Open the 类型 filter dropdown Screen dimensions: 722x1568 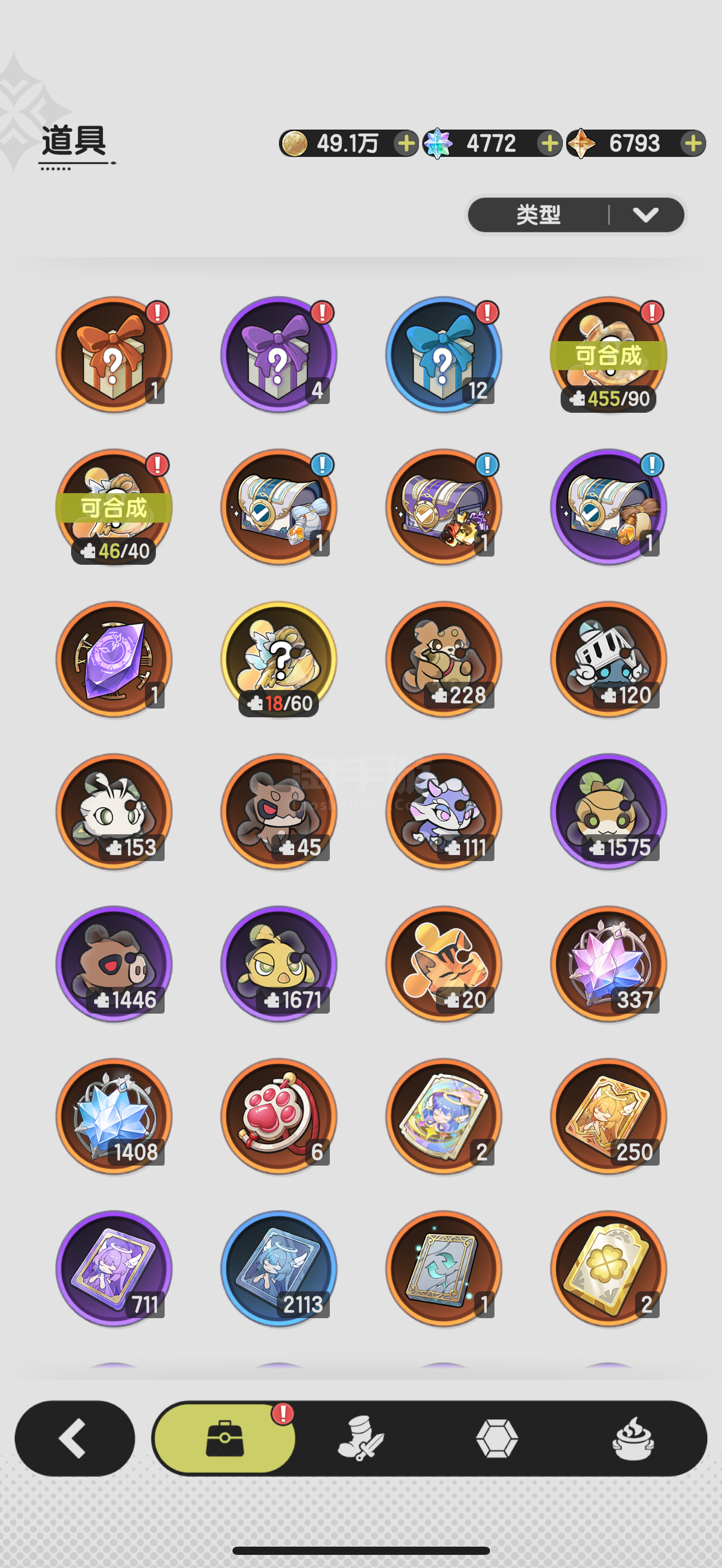(x=576, y=215)
